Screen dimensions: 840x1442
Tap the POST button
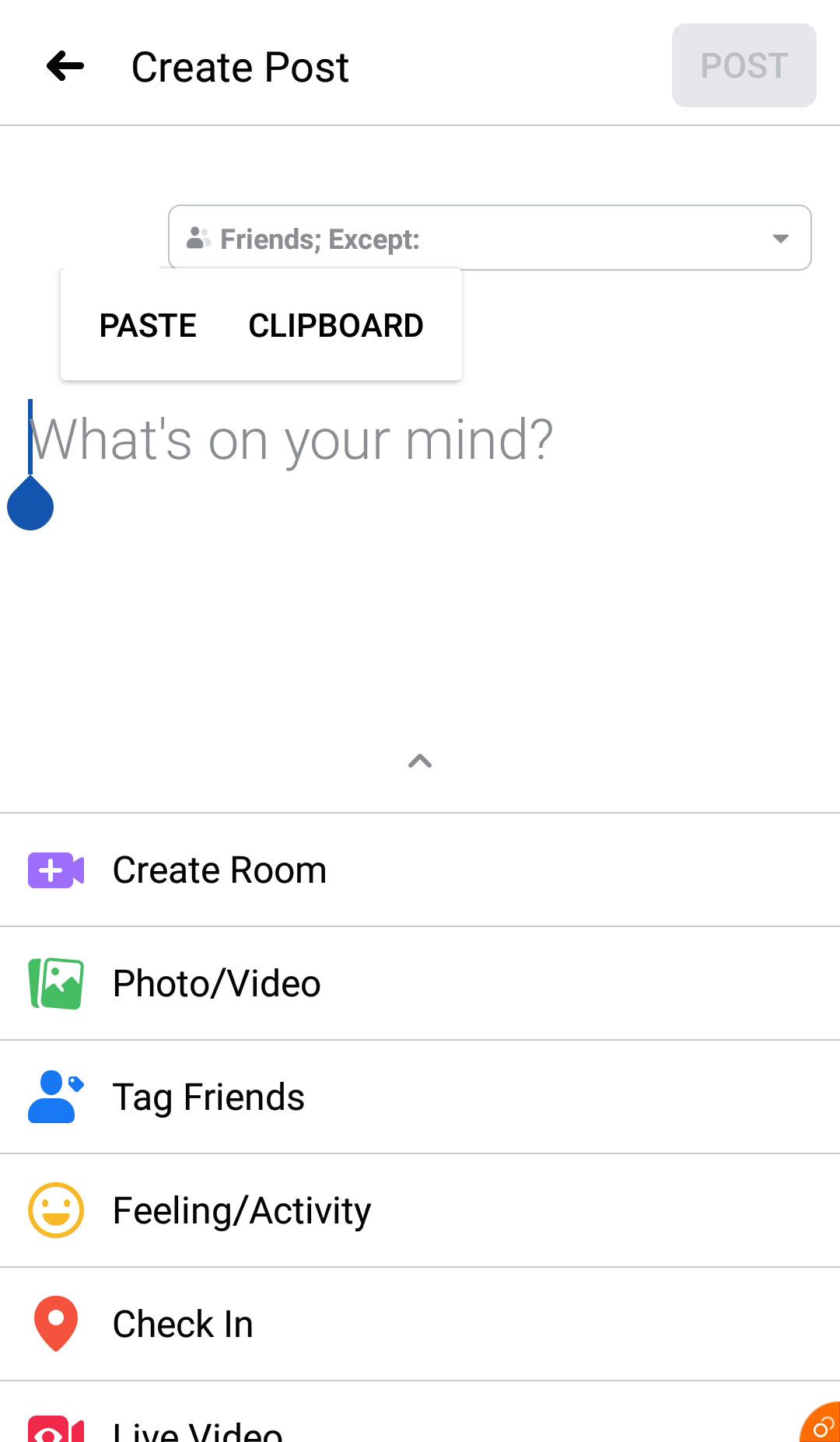(744, 66)
